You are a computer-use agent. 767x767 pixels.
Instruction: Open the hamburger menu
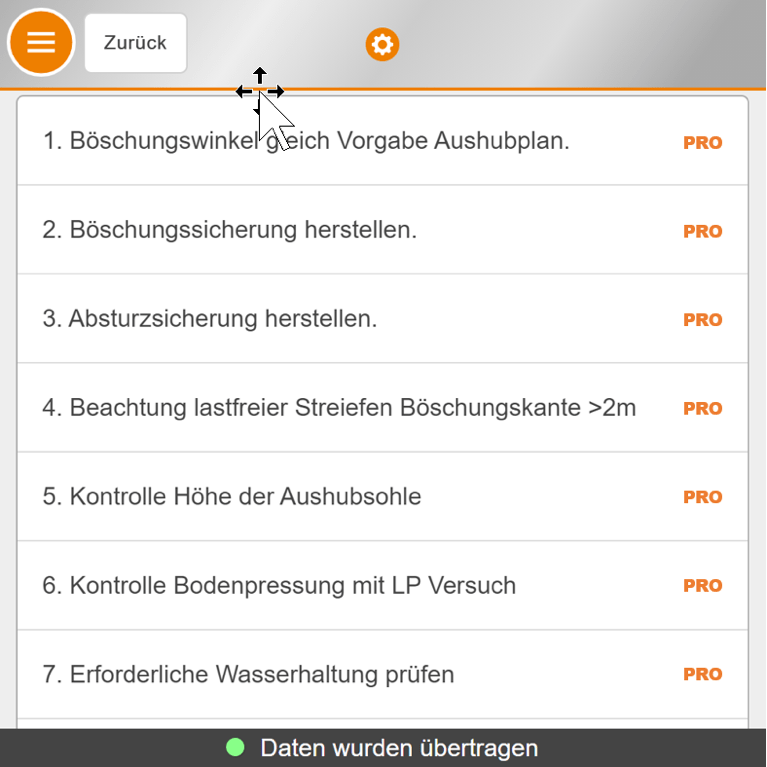[x=41, y=42]
